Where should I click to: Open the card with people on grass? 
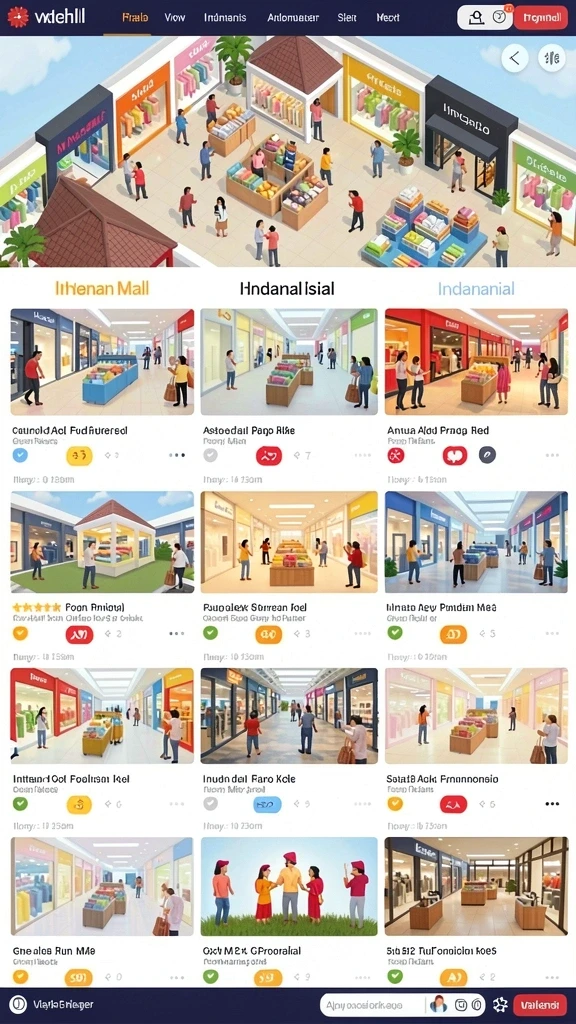[289, 886]
